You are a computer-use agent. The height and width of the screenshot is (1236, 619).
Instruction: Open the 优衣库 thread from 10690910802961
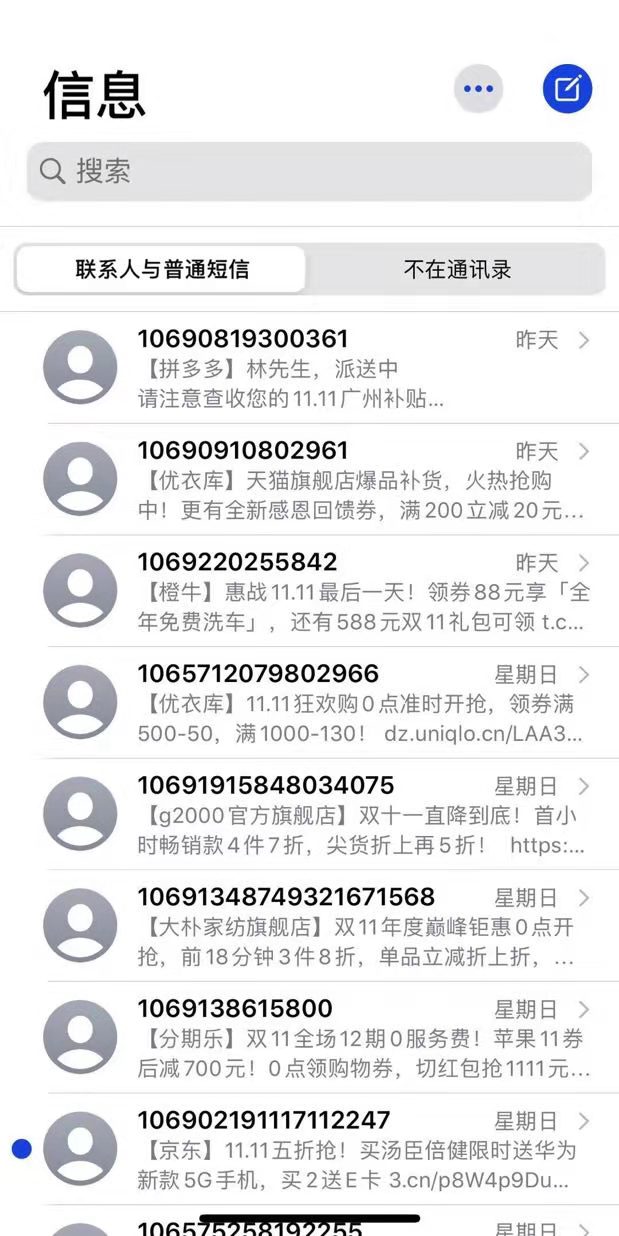coord(340,480)
